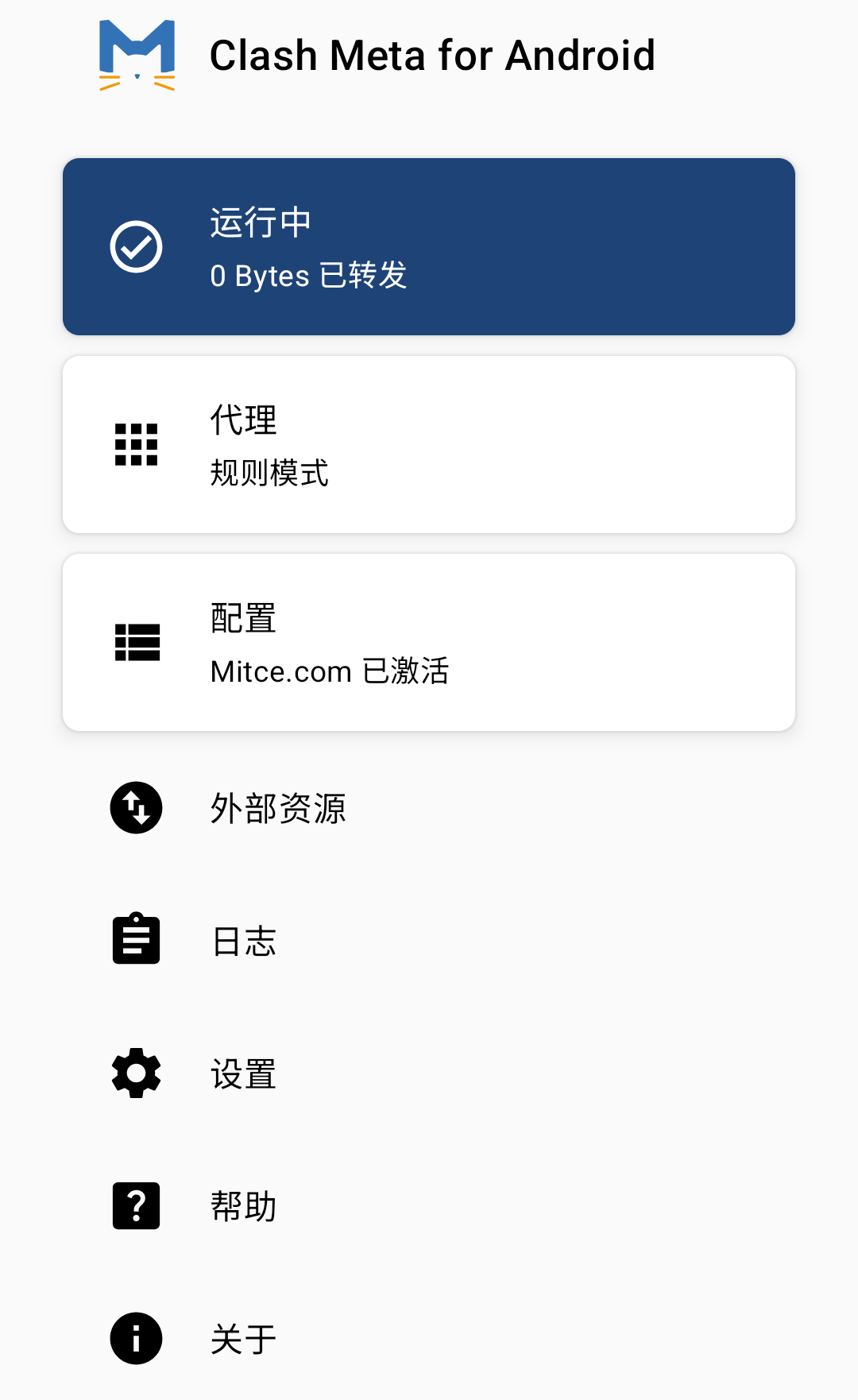Open 外部资源 providers
The image size is (858, 1400).
(x=429, y=808)
